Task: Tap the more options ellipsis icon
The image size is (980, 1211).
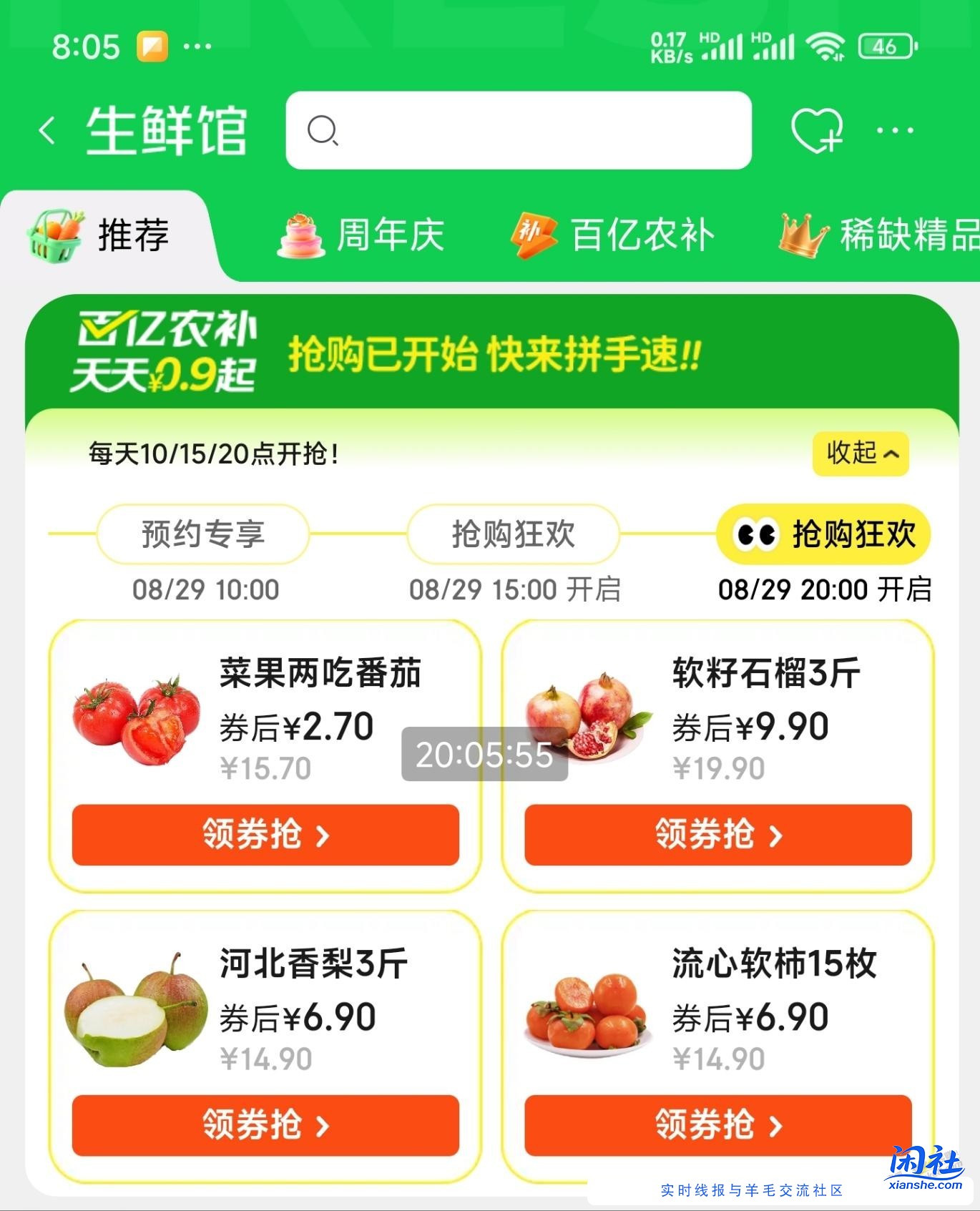Action: click(891, 129)
